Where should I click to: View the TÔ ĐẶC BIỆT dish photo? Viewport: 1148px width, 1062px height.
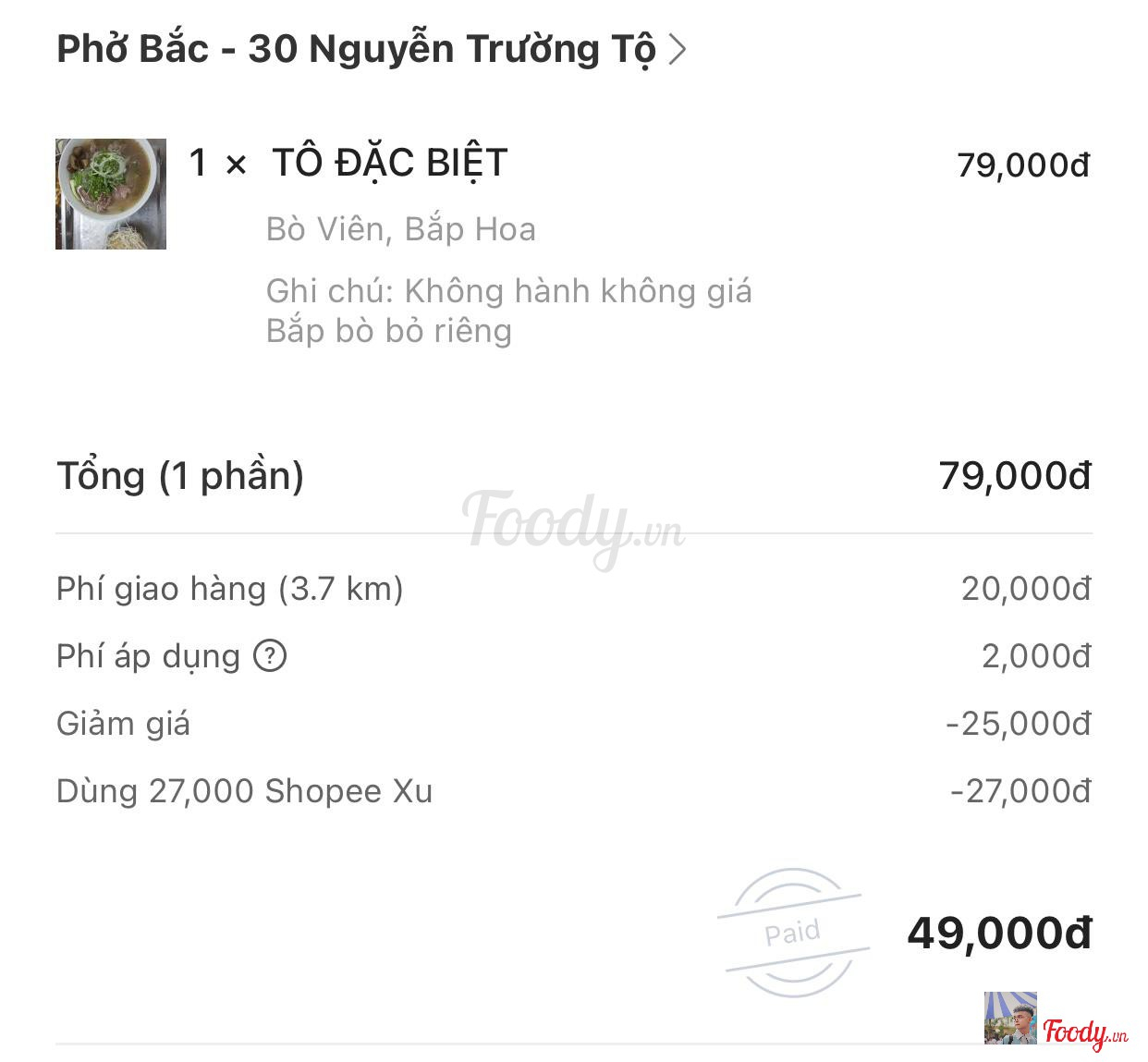click(x=111, y=194)
